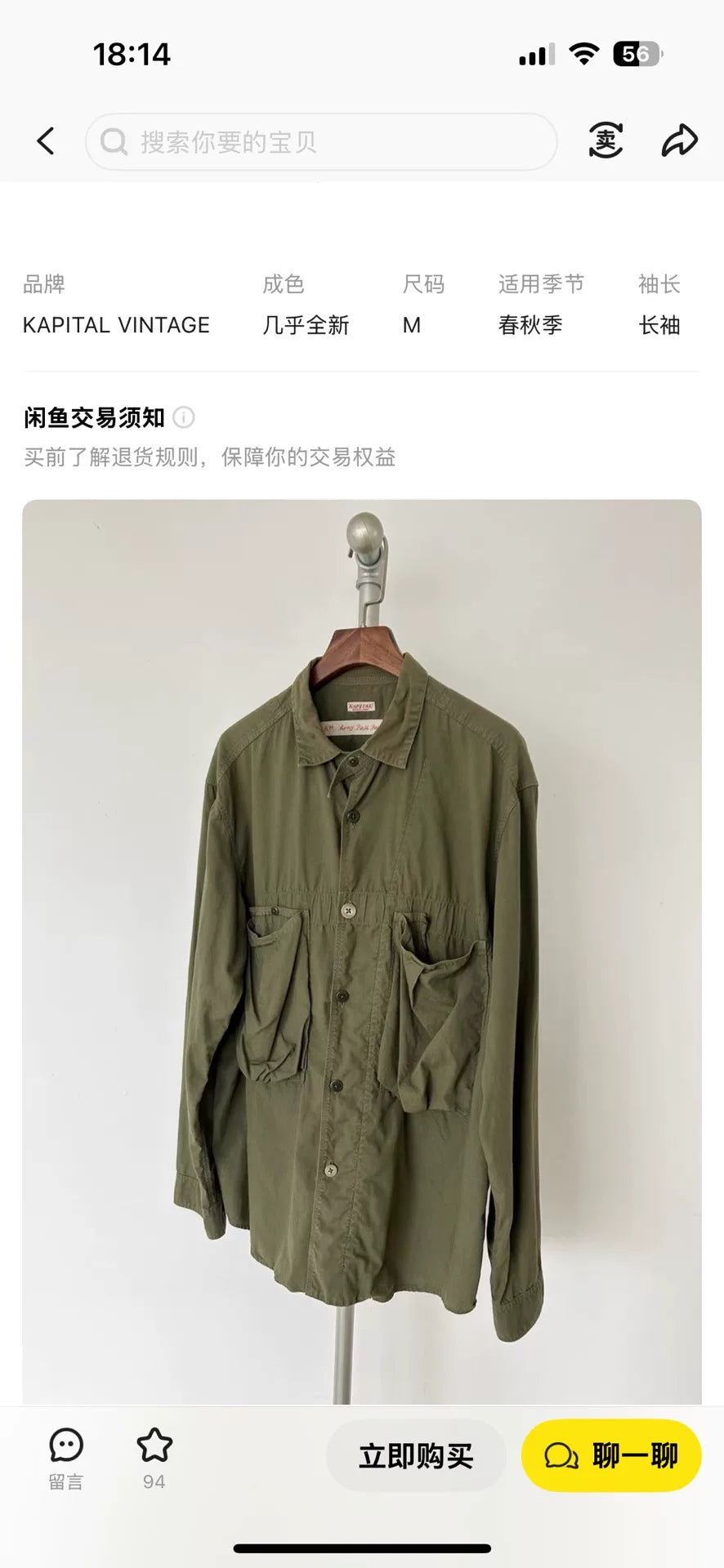
Task: Buy now with 立即购买
Action: coord(415,1456)
